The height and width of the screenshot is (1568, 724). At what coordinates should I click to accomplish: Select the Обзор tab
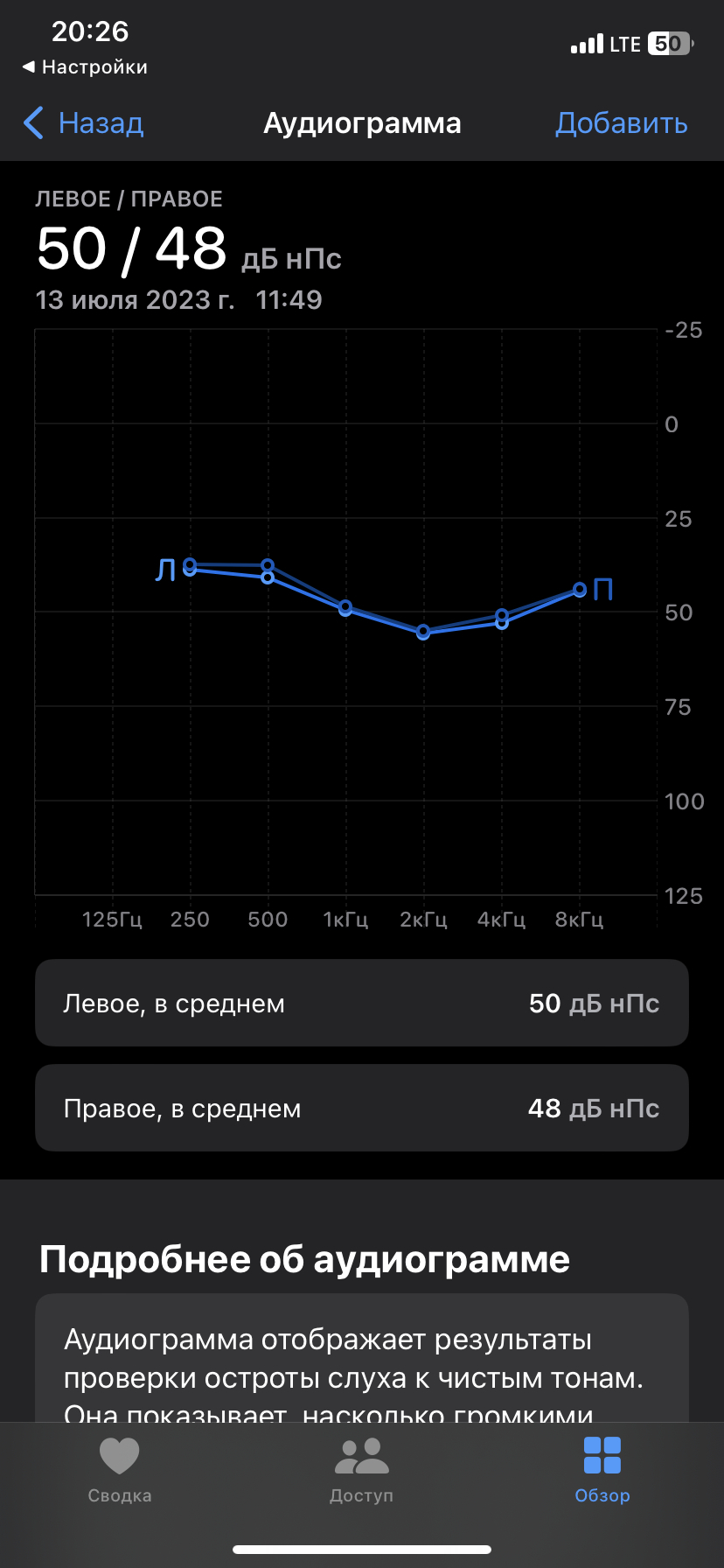(x=602, y=1470)
